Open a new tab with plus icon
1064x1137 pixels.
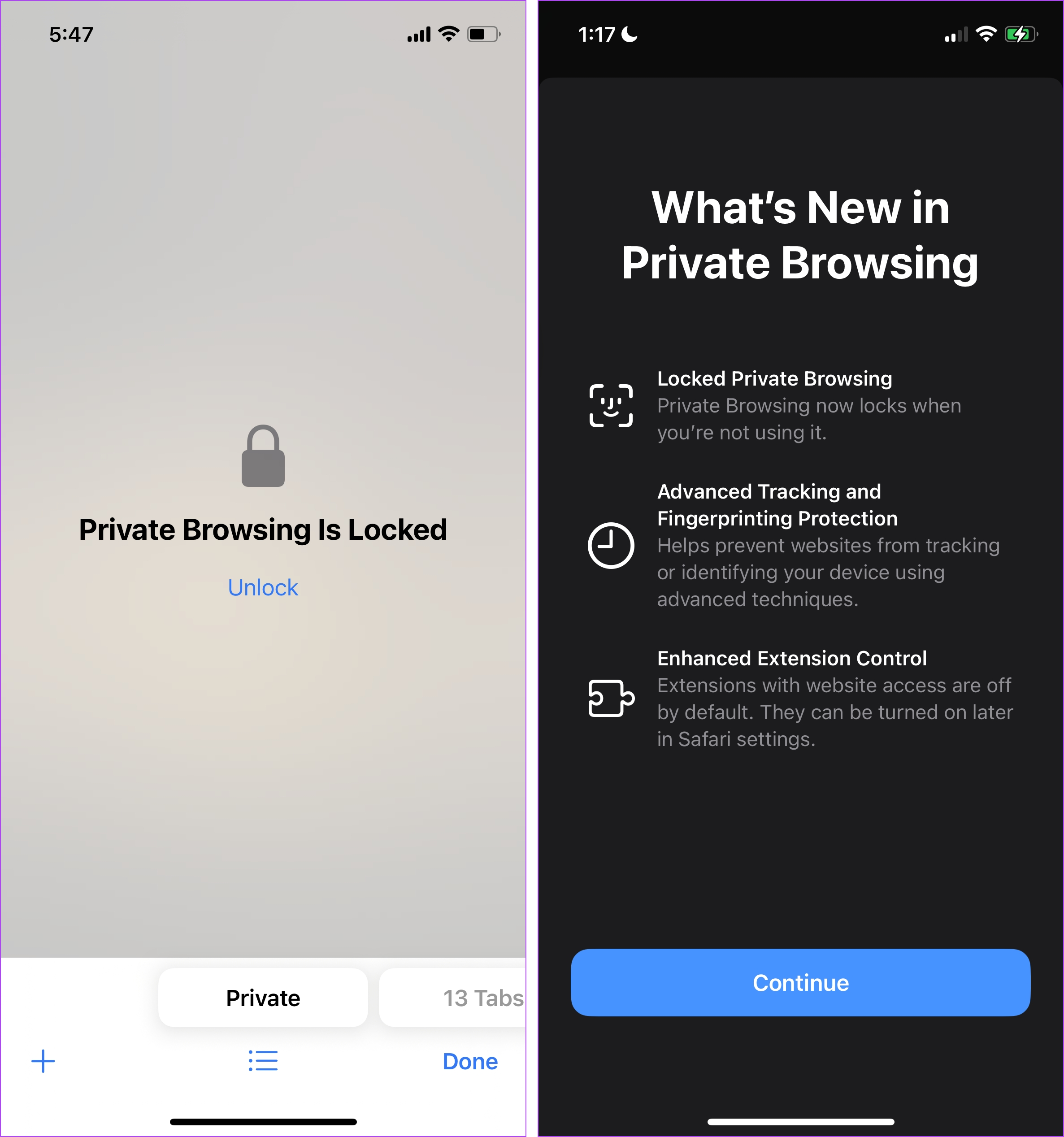pos(43,1062)
